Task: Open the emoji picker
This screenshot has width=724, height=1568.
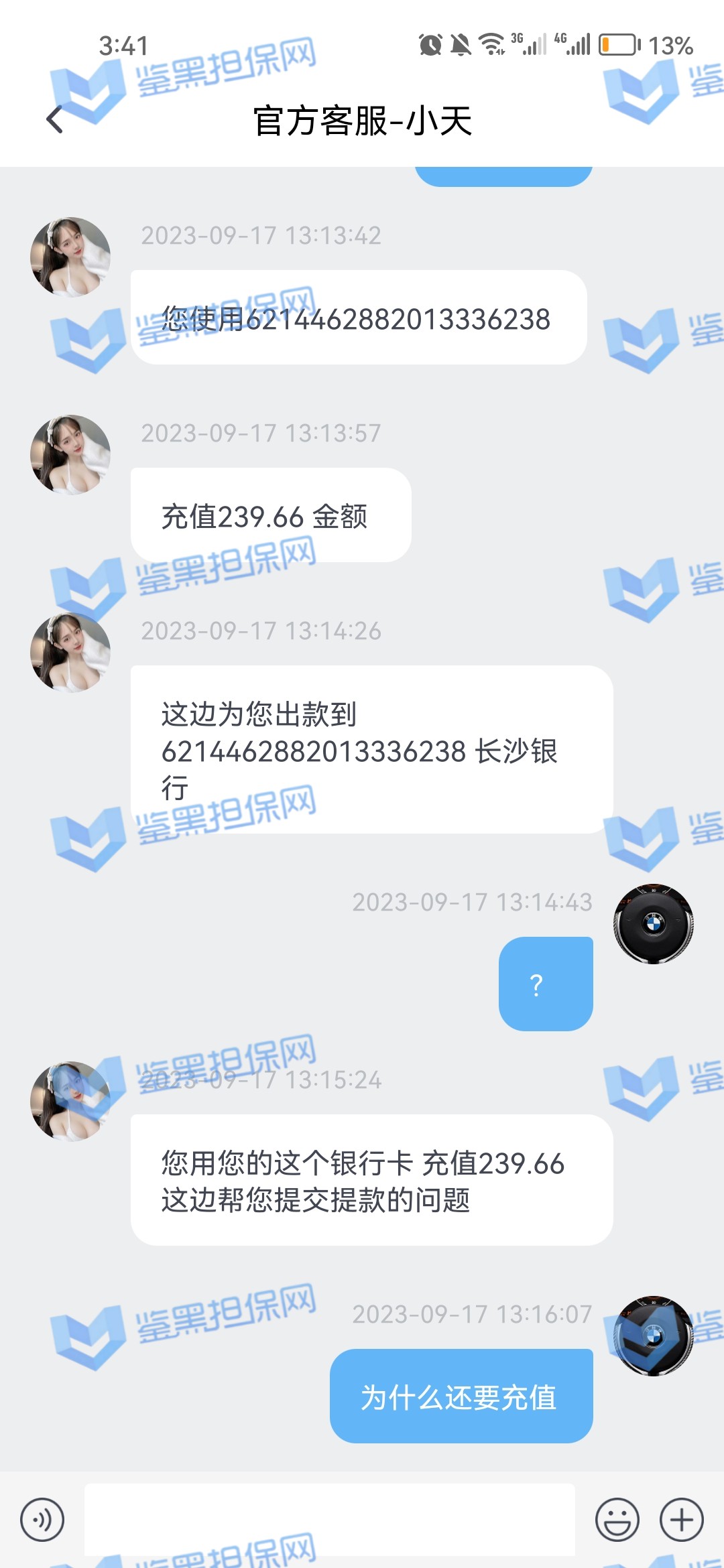Action: [617, 1520]
